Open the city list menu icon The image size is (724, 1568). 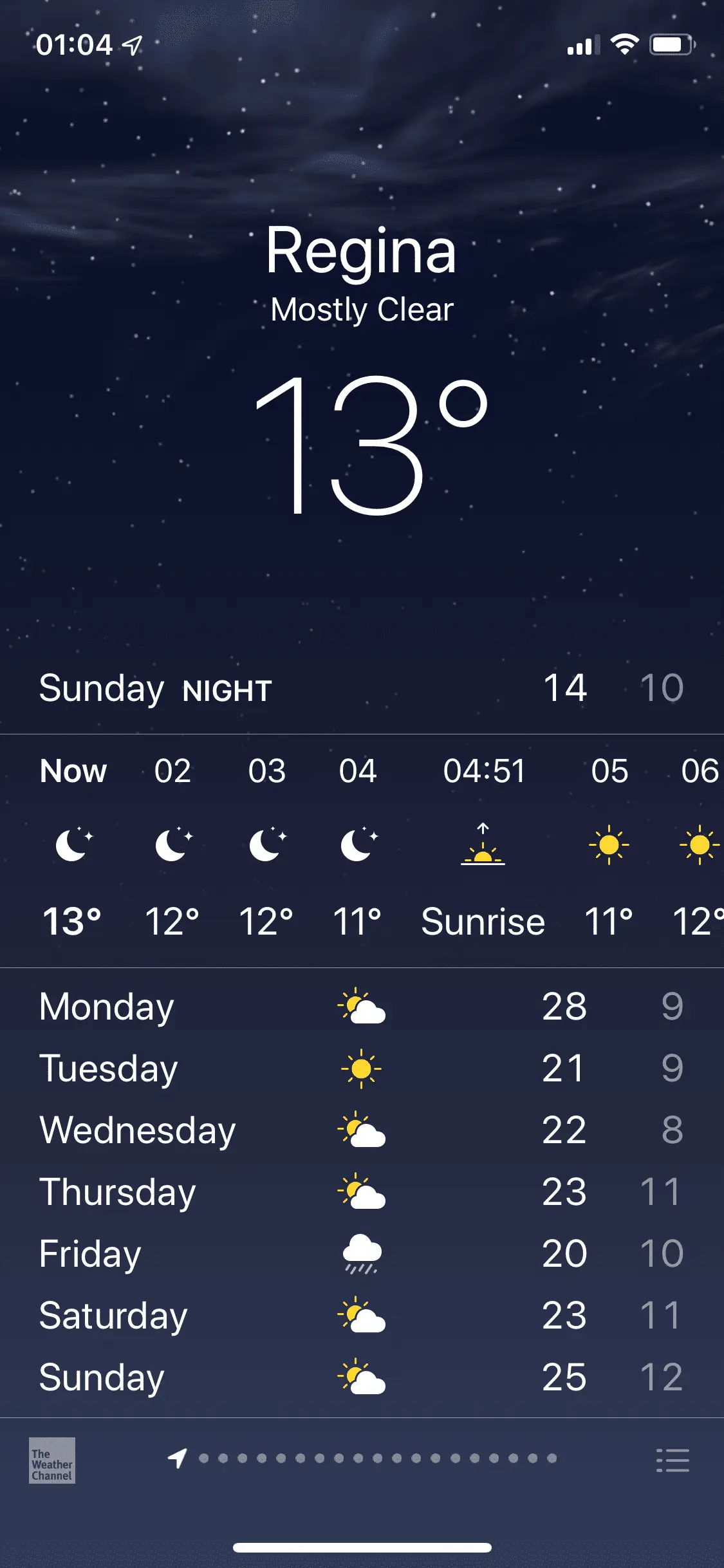coord(673,1460)
